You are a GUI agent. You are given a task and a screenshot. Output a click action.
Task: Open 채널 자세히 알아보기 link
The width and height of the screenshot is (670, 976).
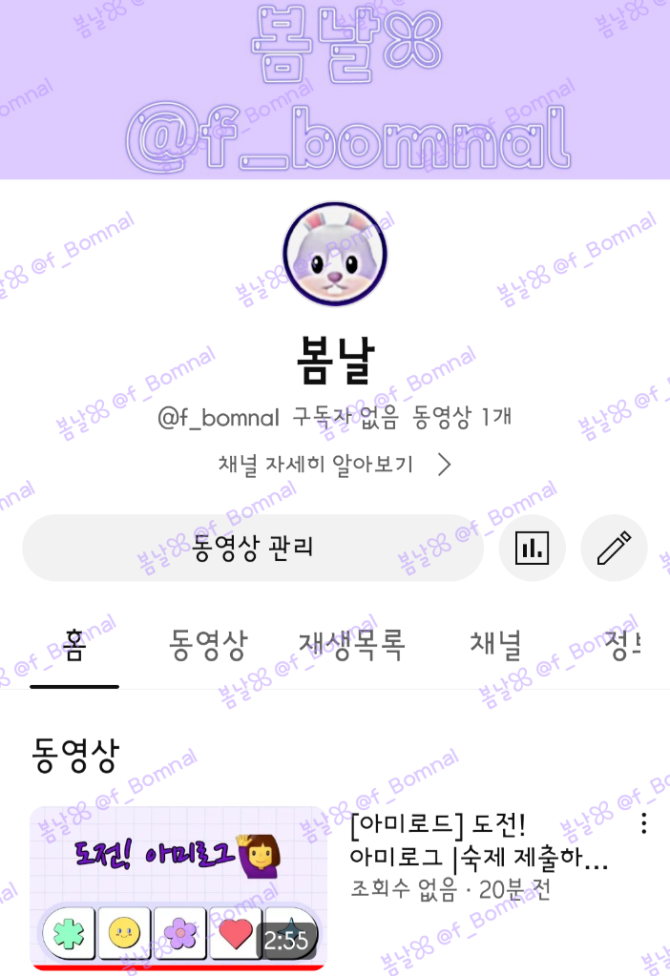click(335, 465)
